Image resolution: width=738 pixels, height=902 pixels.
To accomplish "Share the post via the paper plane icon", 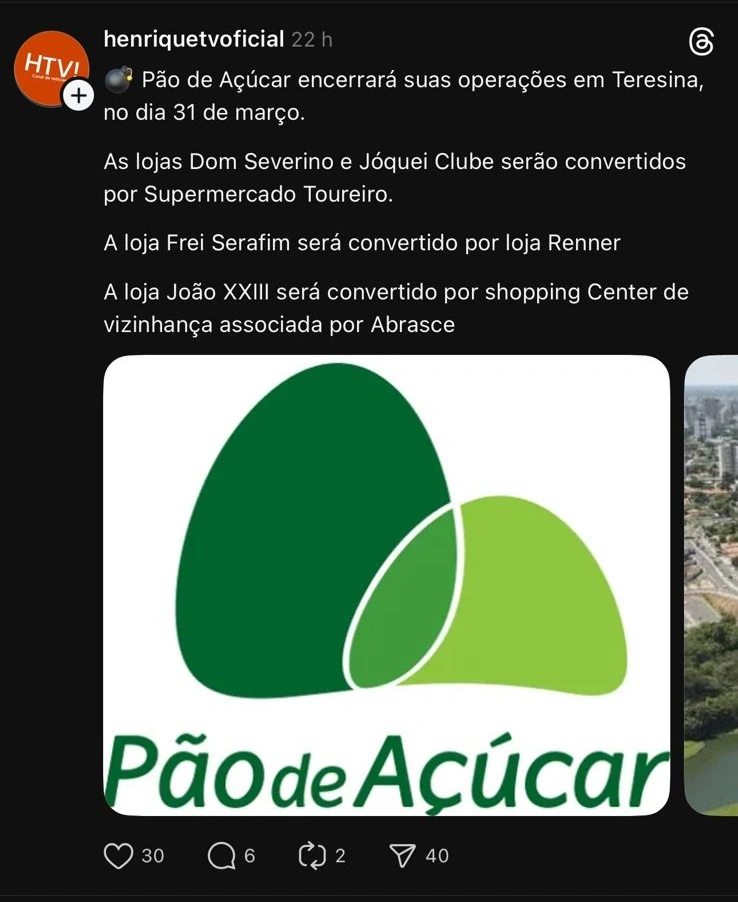I will click(405, 855).
